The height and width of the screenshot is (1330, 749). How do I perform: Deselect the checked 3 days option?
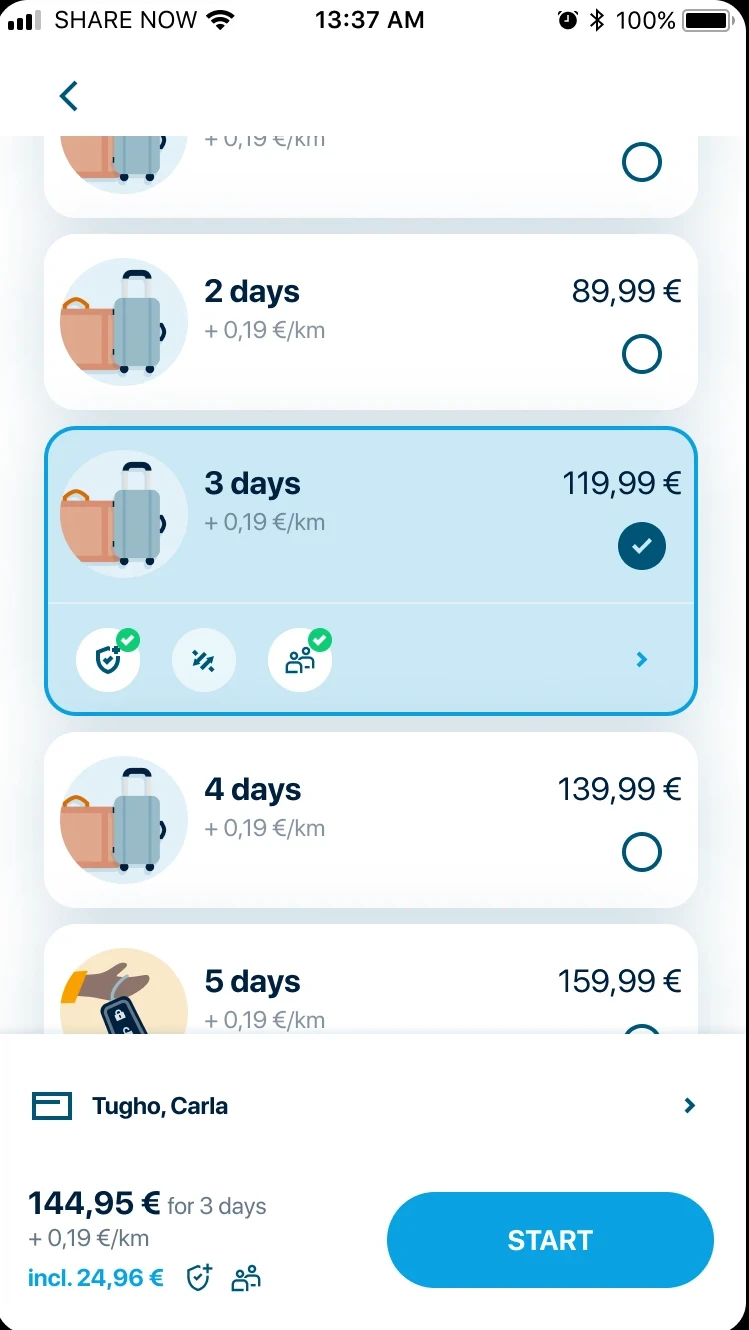click(641, 546)
